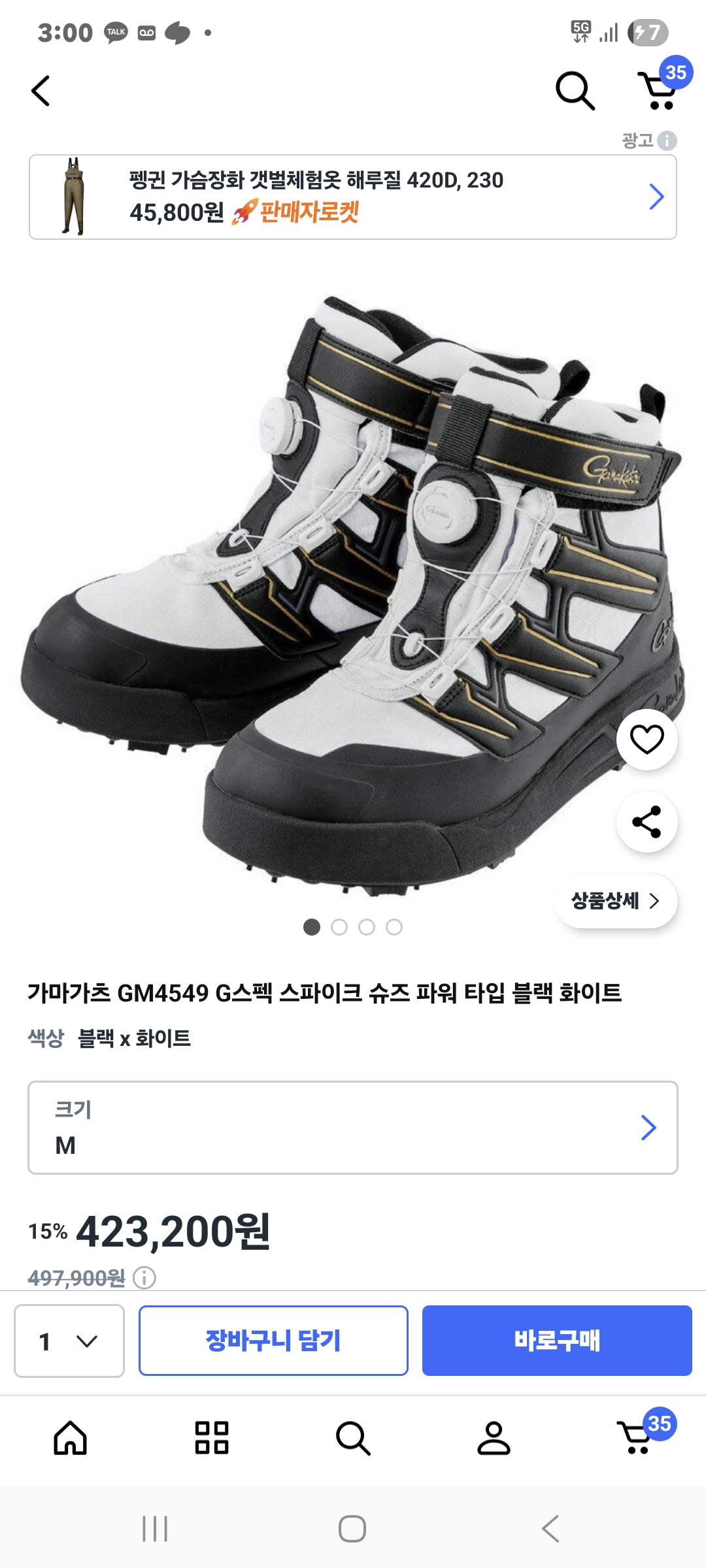Tap the system home button
The height and width of the screenshot is (1568, 706).
coord(352,1529)
